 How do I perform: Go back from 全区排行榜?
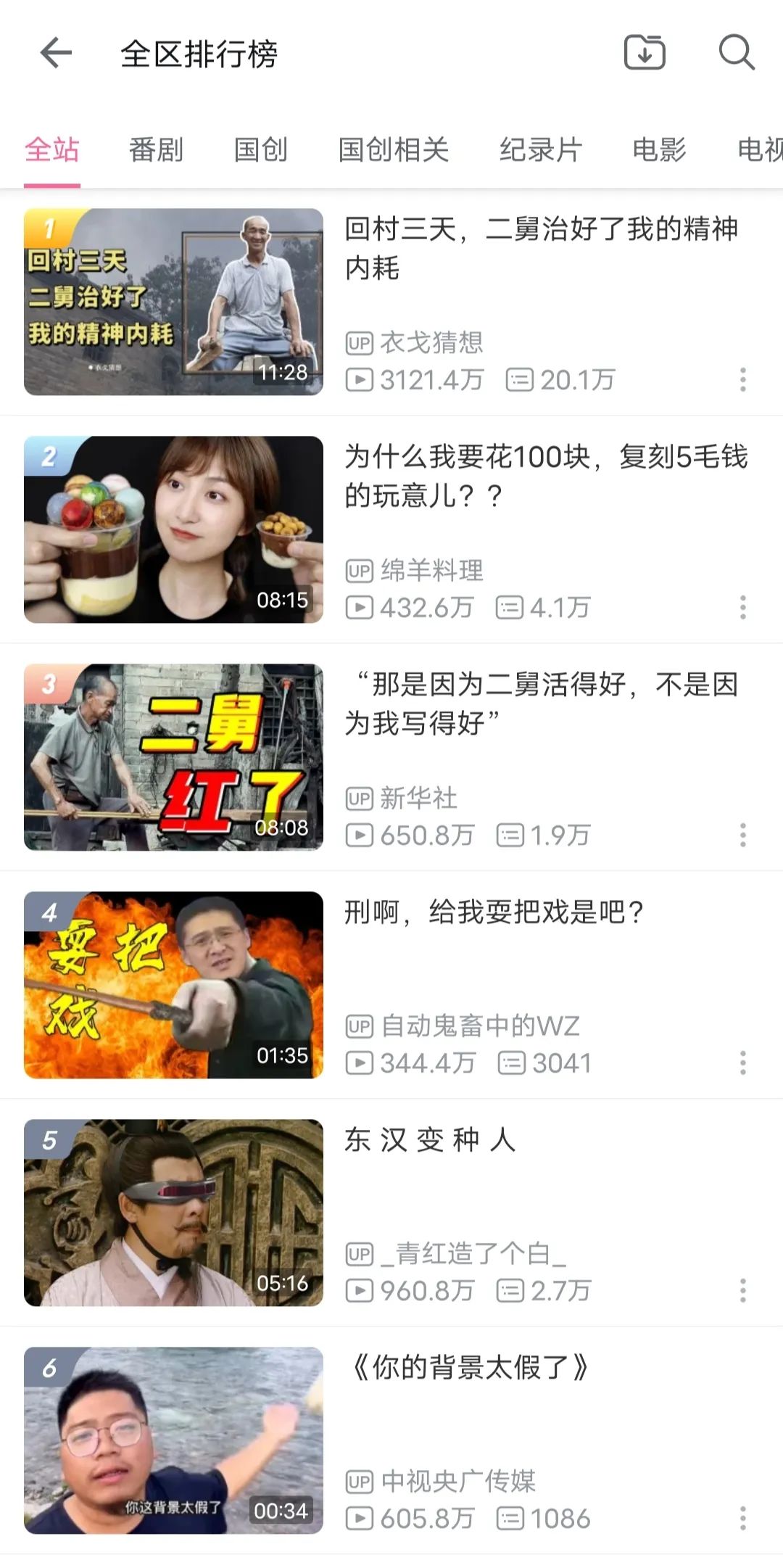56,53
